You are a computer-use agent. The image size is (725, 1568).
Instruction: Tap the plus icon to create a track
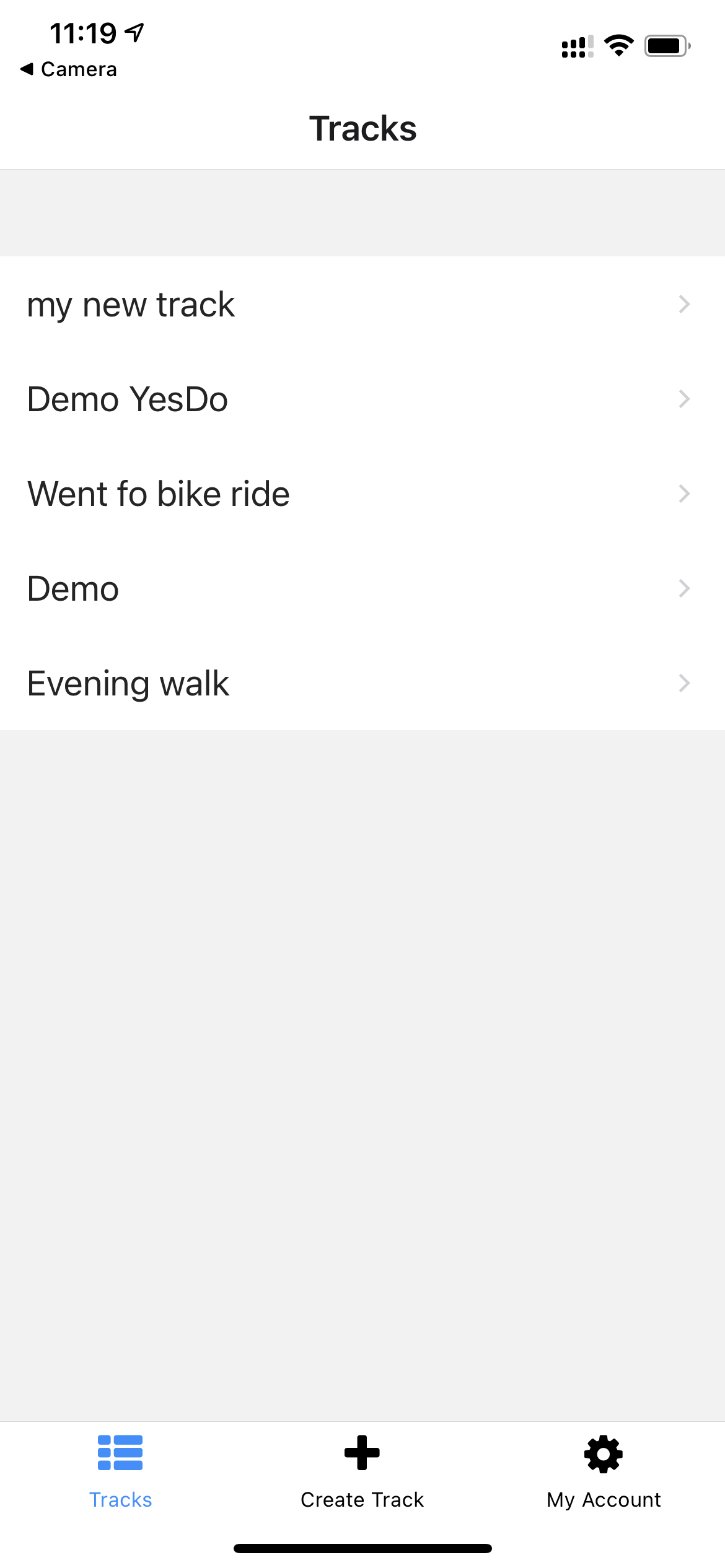[x=361, y=1452]
